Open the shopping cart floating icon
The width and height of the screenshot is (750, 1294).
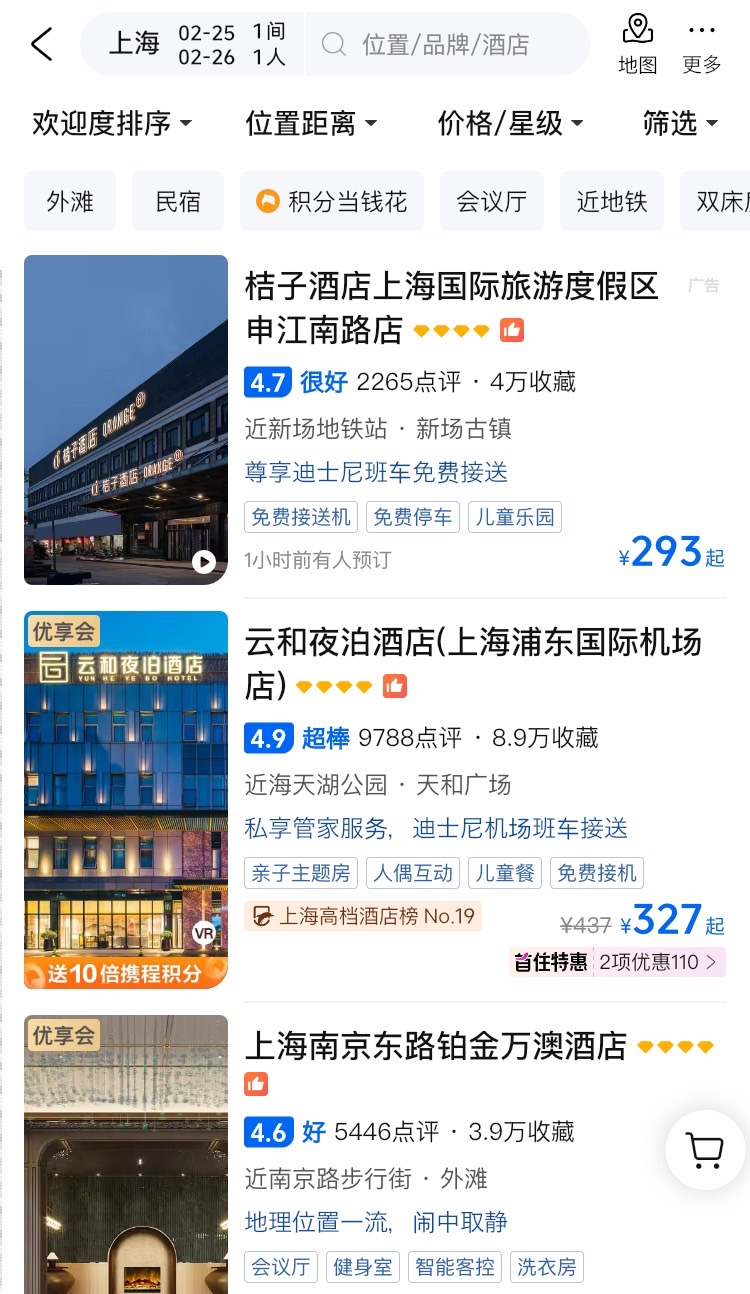(704, 1149)
